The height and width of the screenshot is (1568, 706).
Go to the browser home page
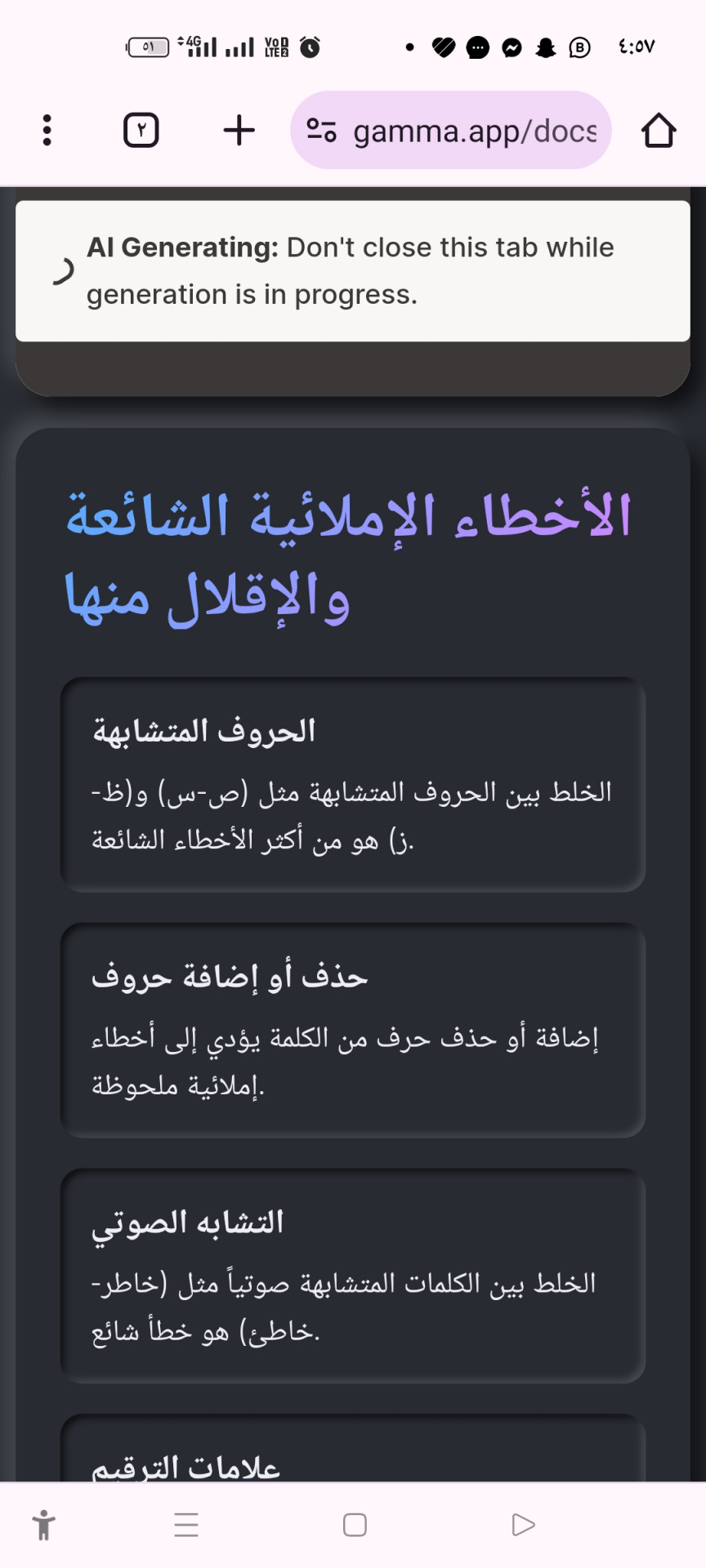(658, 130)
